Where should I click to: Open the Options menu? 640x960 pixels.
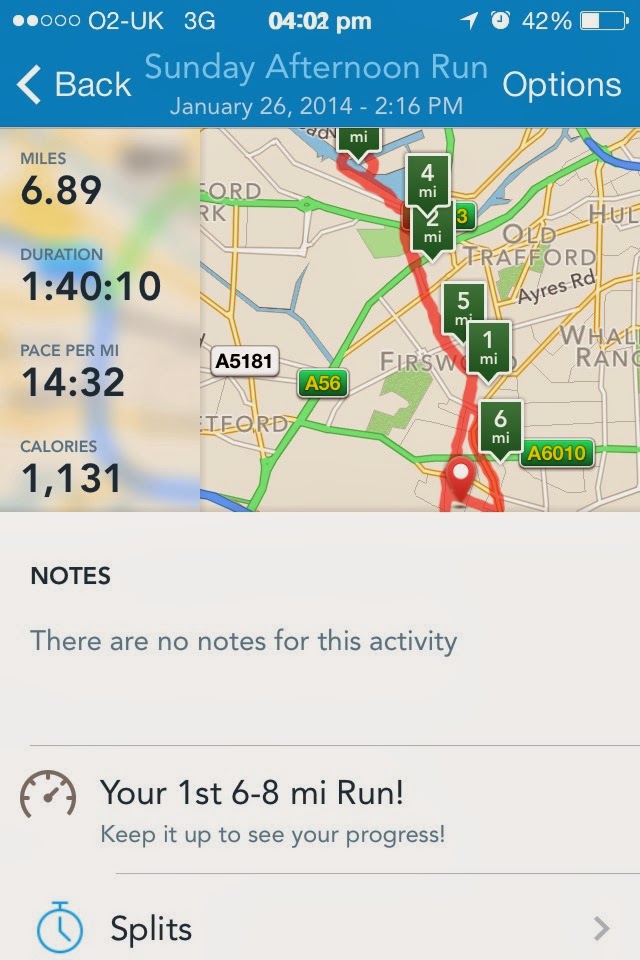(x=561, y=85)
